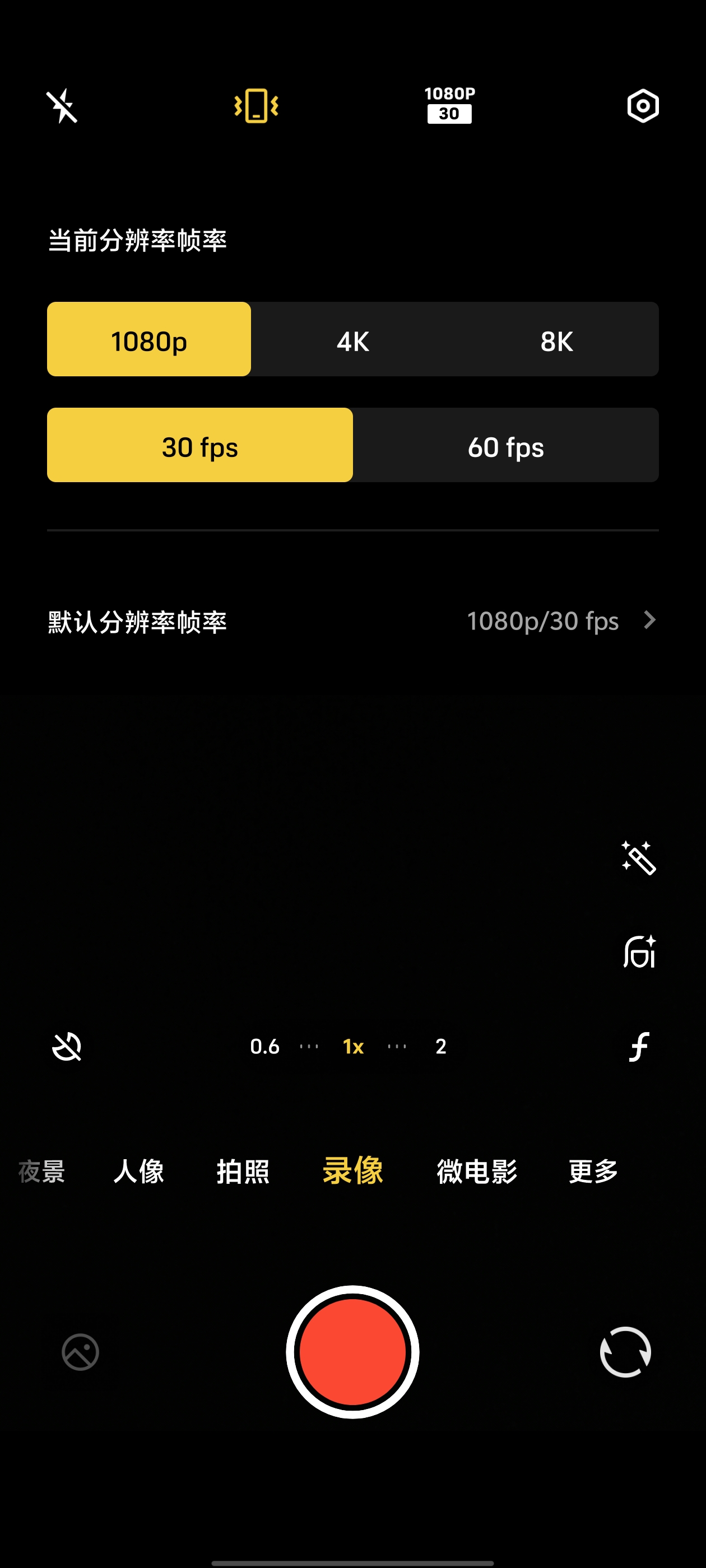Switch zoom to 0.6 ultra-wide
The image size is (706, 1568).
tap(265, 1046)
